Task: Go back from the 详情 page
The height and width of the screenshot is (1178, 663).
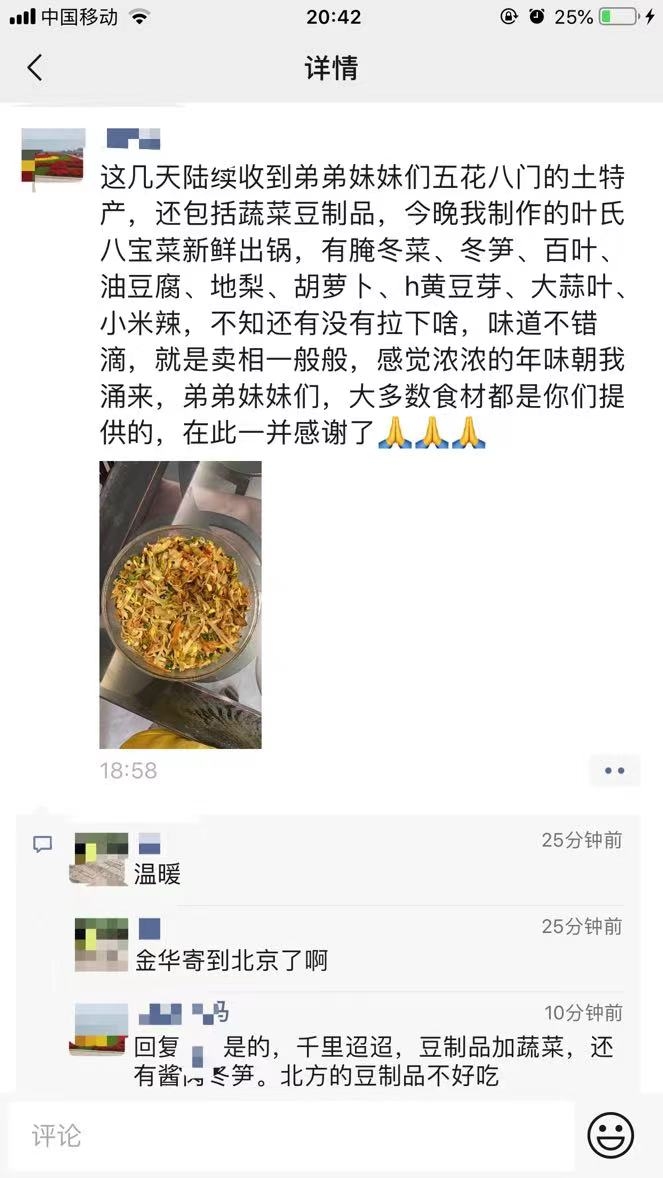Action: coord(35,68)
